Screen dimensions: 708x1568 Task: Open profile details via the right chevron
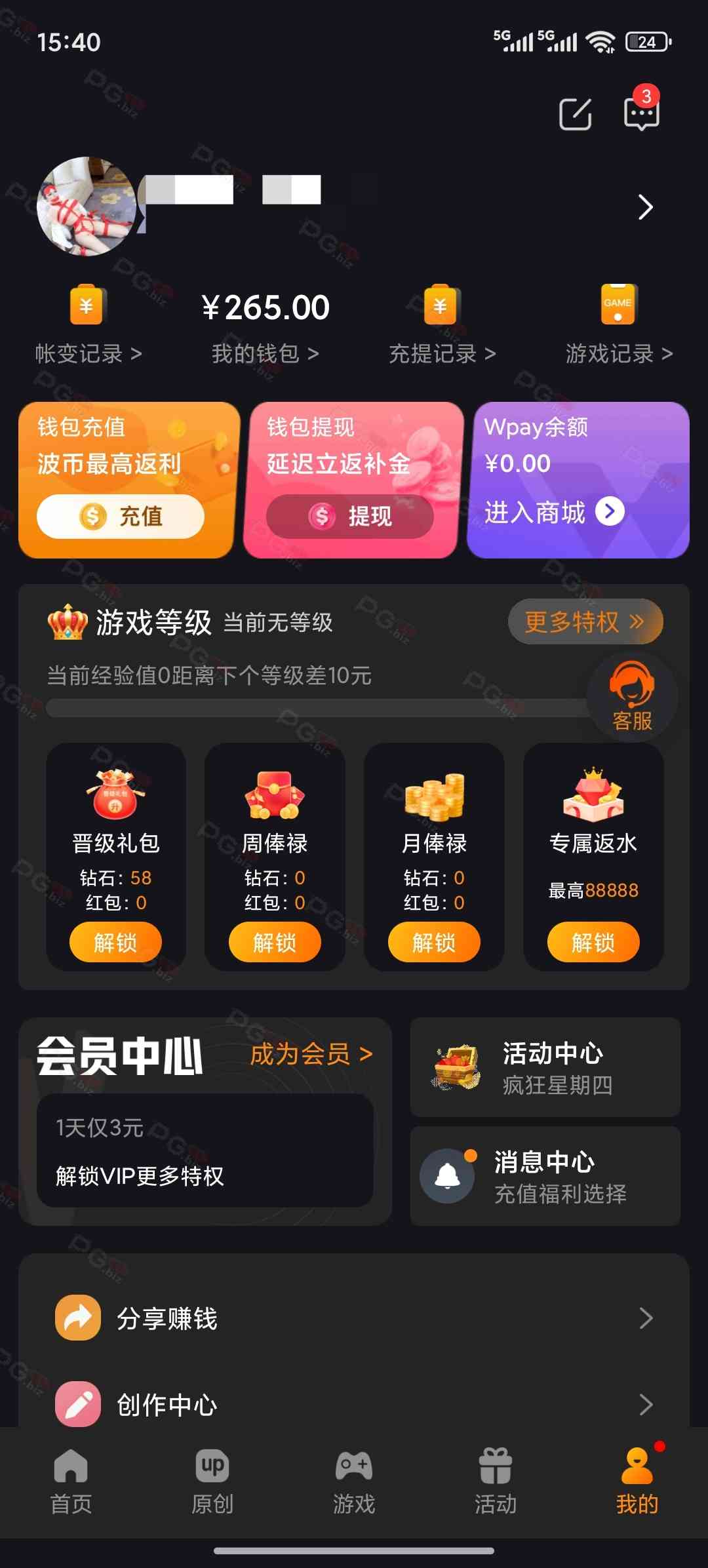point(645,207)
